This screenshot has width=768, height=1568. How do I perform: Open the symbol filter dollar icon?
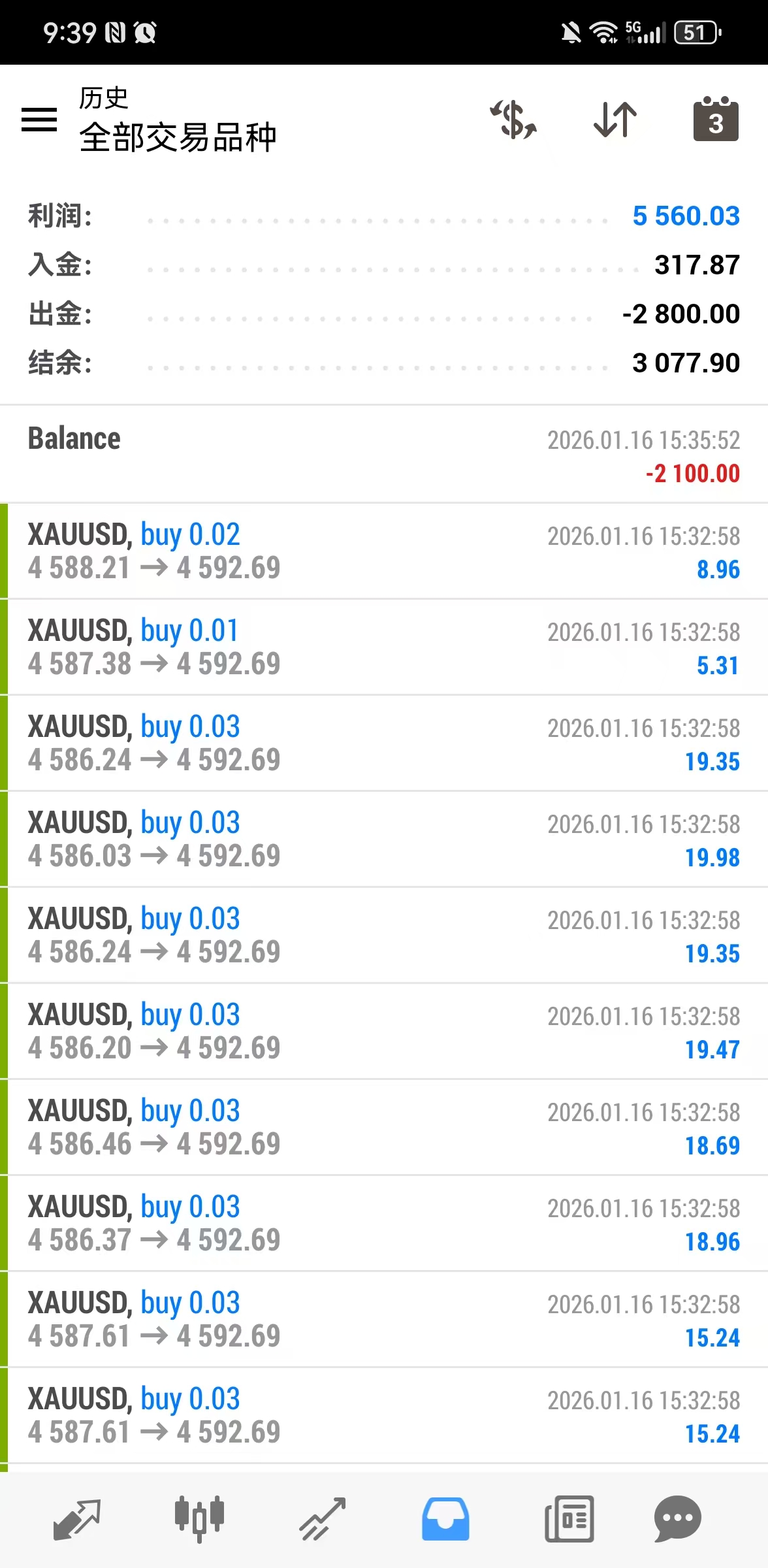(514, 120)
